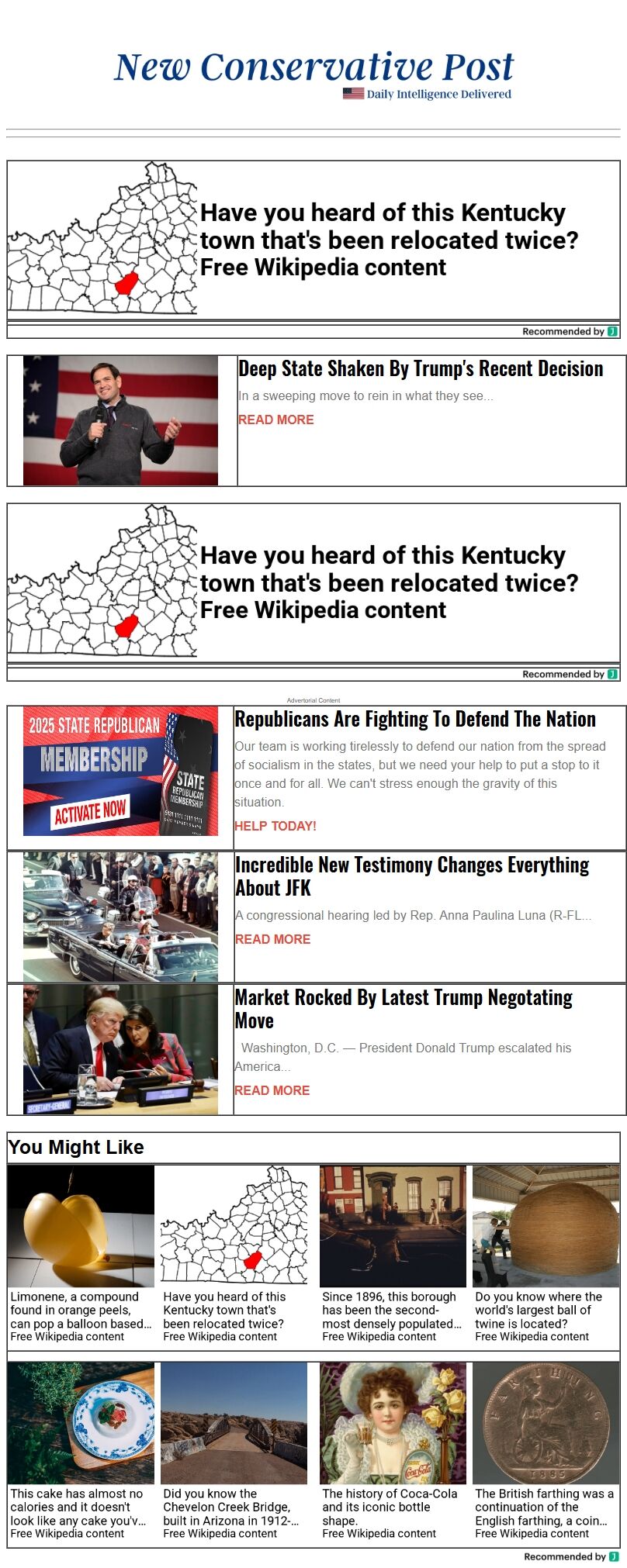Image resolution: width=627 pixels, height=1568 pixels.
Task: Open Market Rocked By Latest Trump article
Action: coord(403,1009)
